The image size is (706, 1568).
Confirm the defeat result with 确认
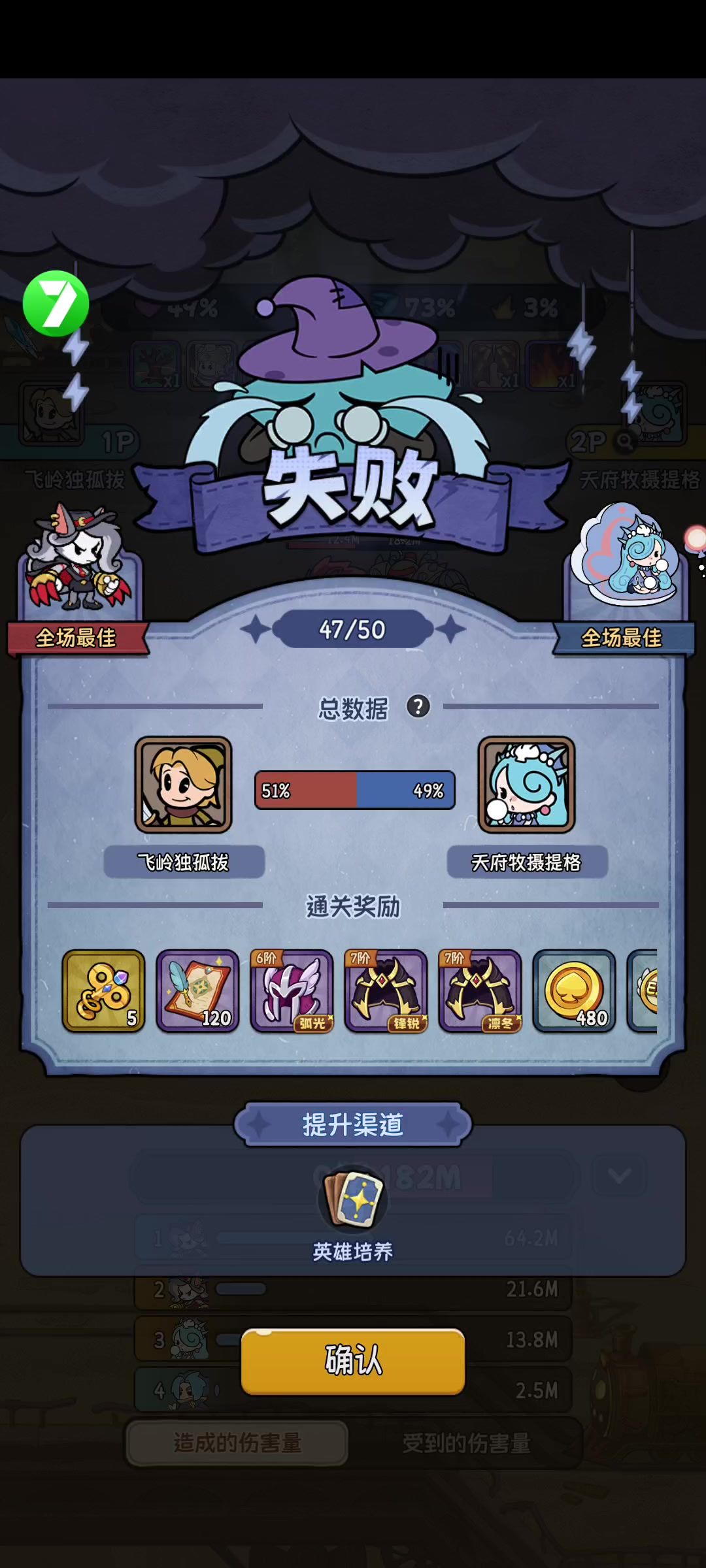pos(353,1360)
